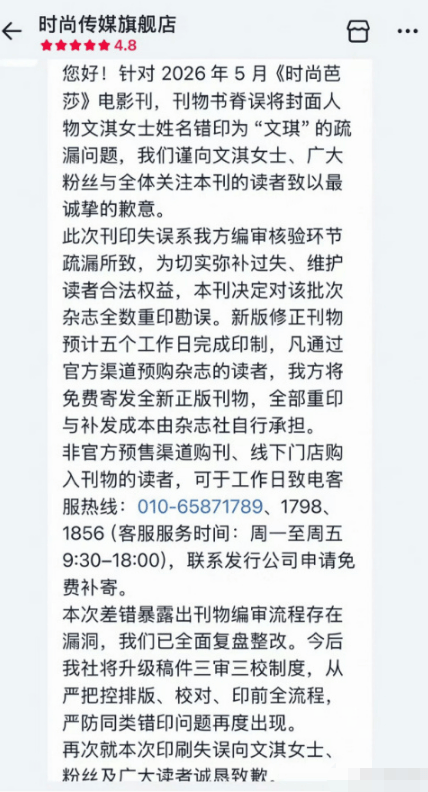Open the three-dot overflow menu
The image size is (428, 792).
tap(407, 31)
